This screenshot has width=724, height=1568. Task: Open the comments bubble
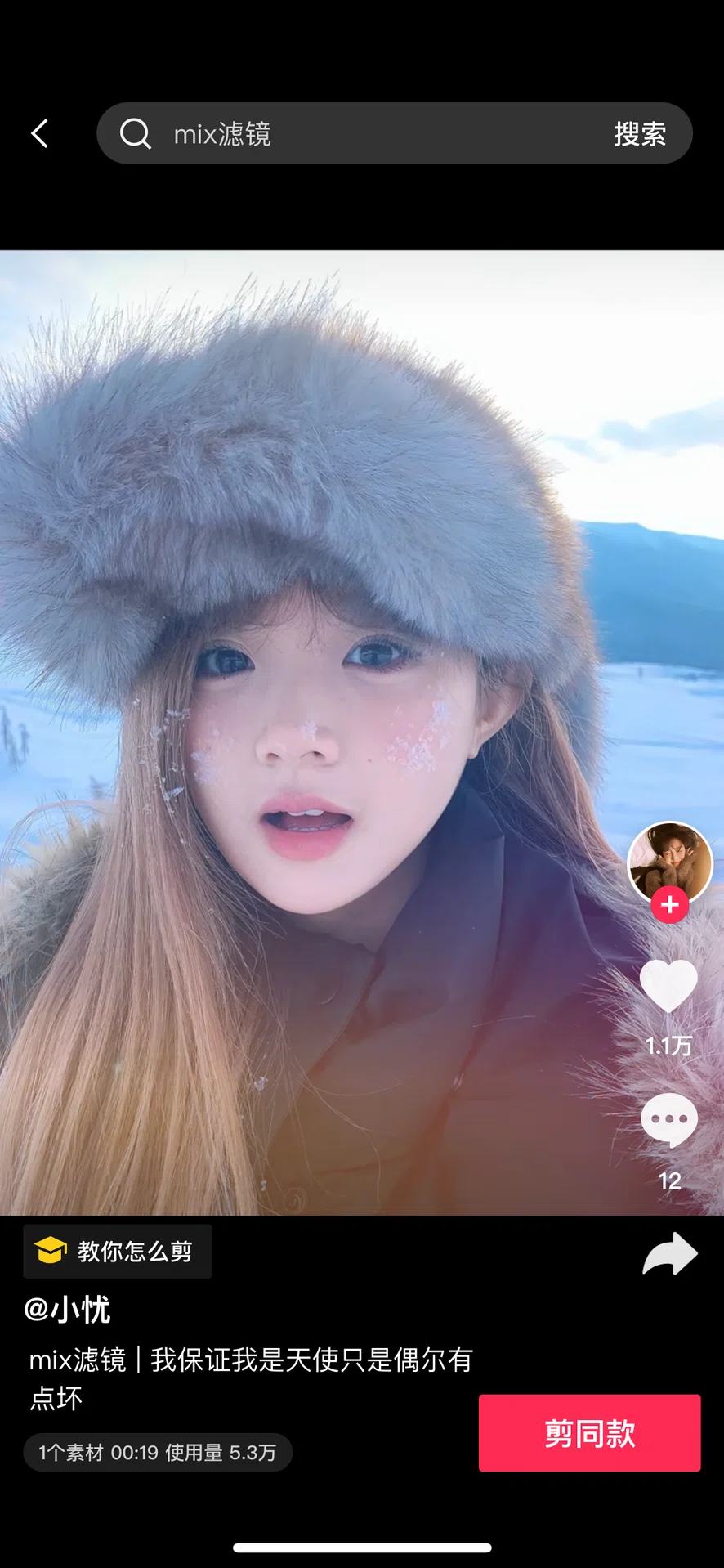(x=668, y=1120)
